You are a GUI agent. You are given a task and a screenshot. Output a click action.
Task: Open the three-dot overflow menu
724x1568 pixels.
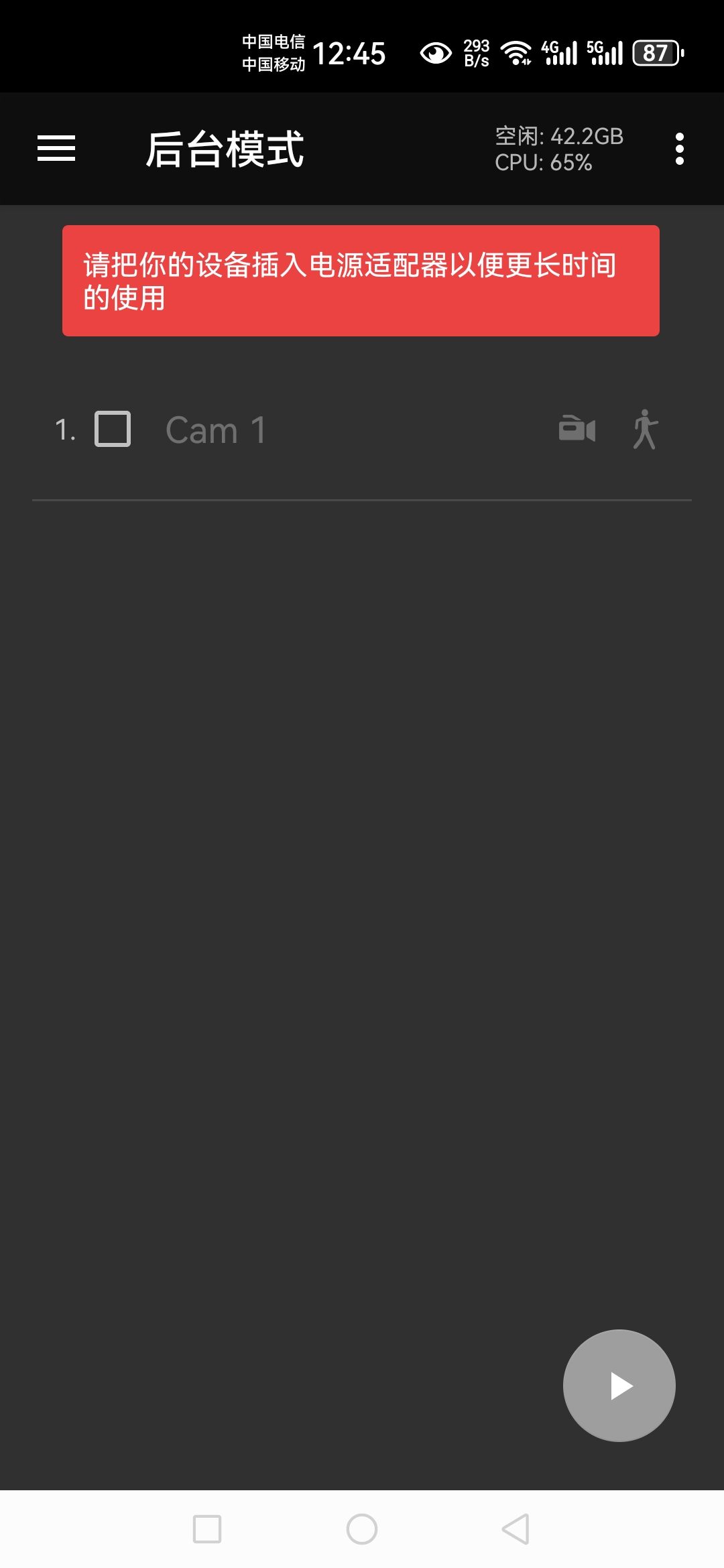(679, 149)
